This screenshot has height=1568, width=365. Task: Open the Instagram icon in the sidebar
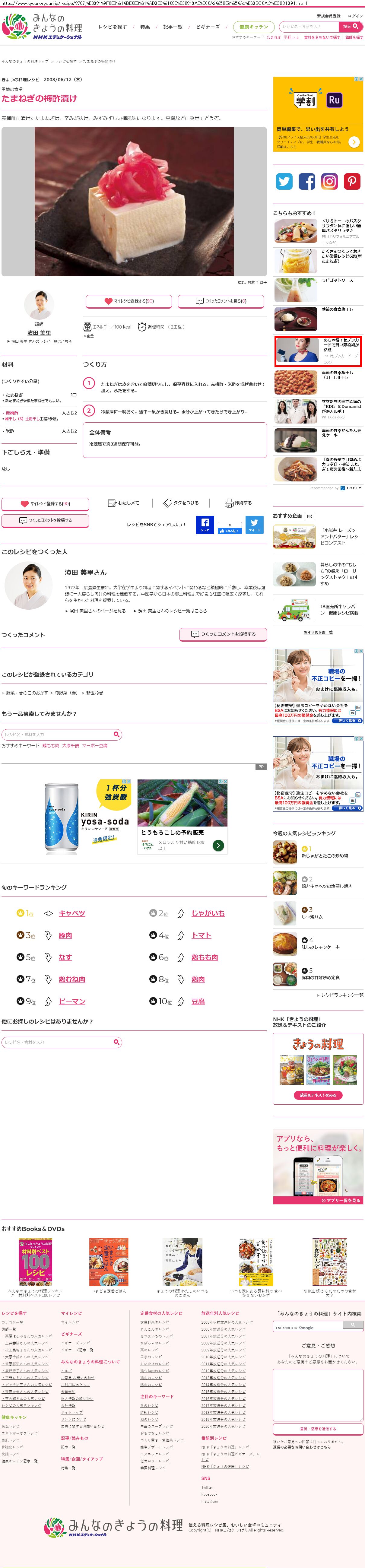pos(329,181)
